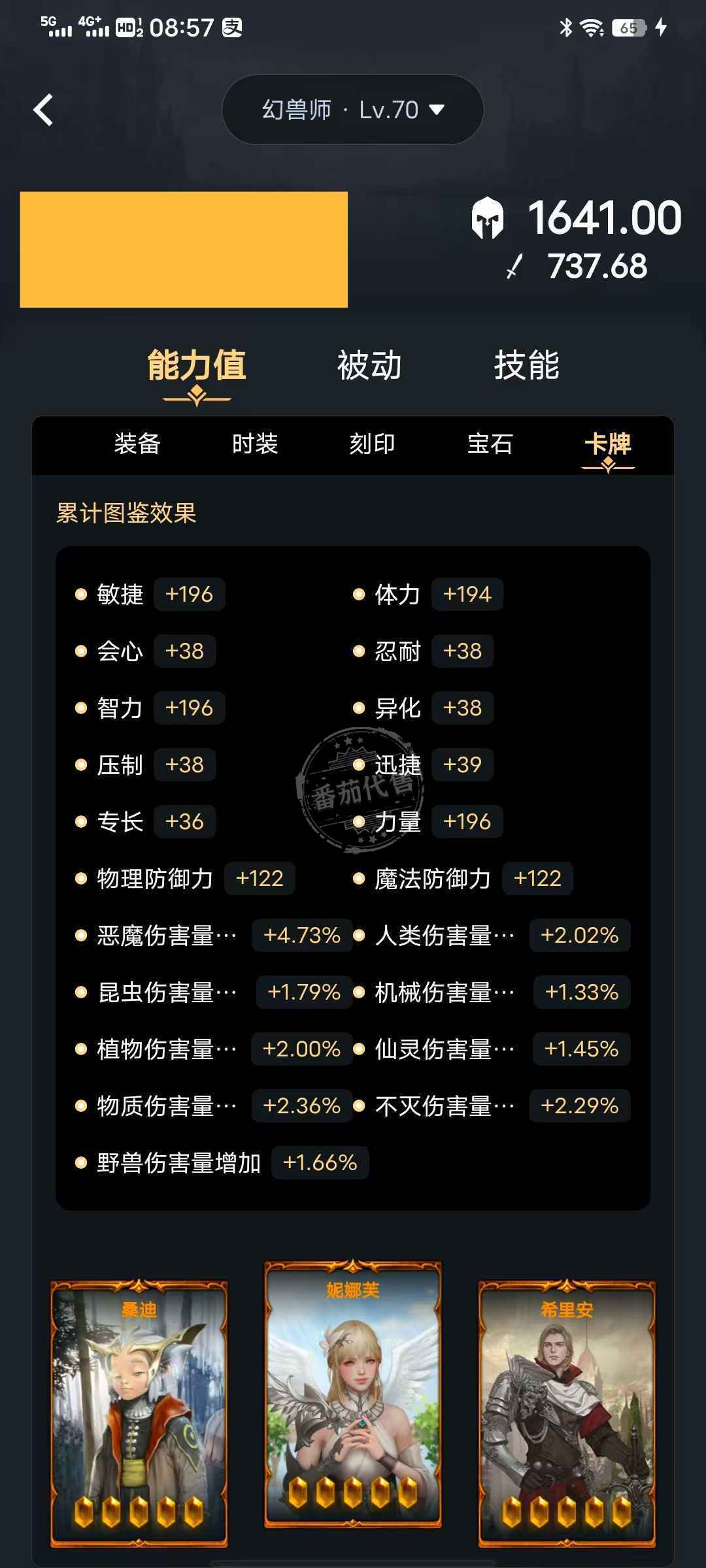Open the 幻兽师 Lv.70 character dropdown
The width and height of the screenshot is (706, 1568).
point(353,110)
